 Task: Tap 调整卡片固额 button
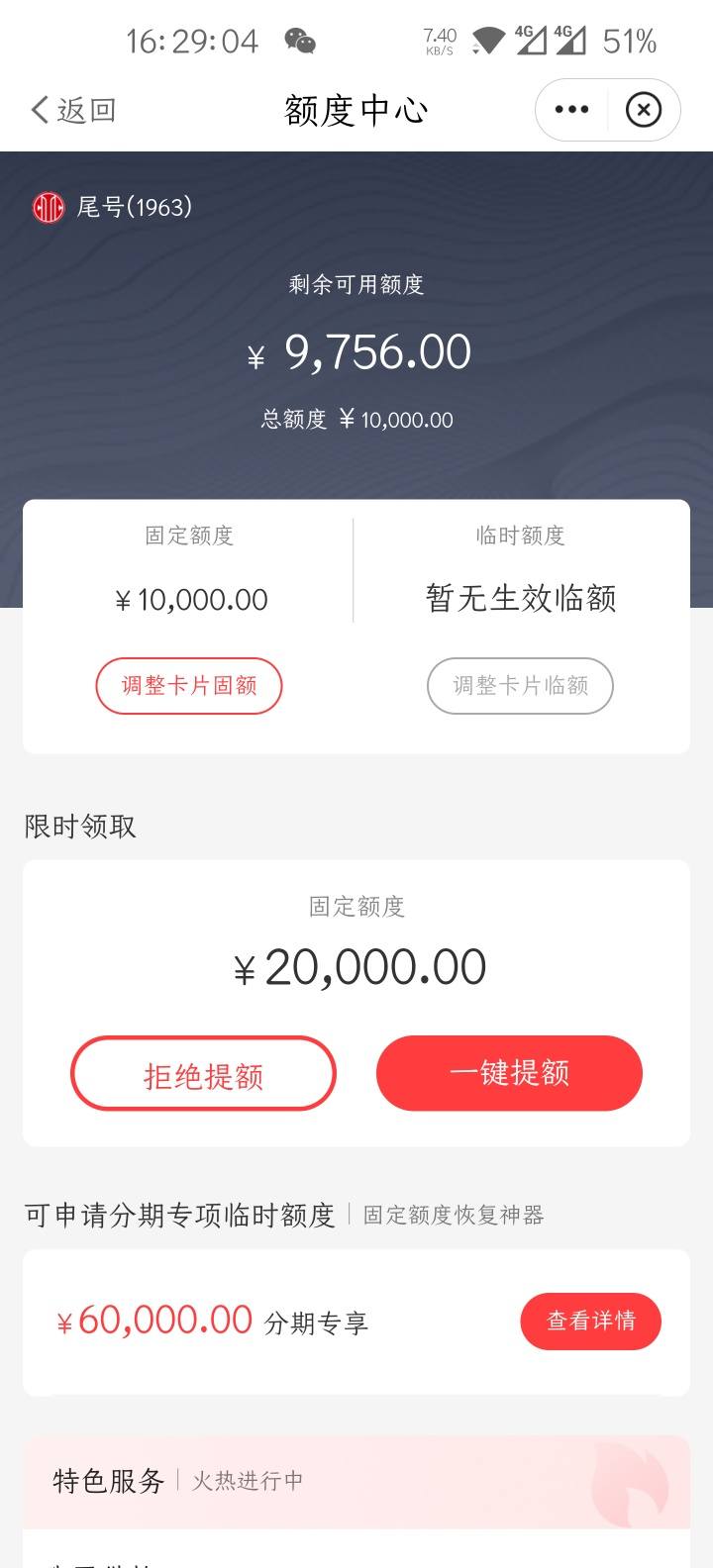pos(189,685)
